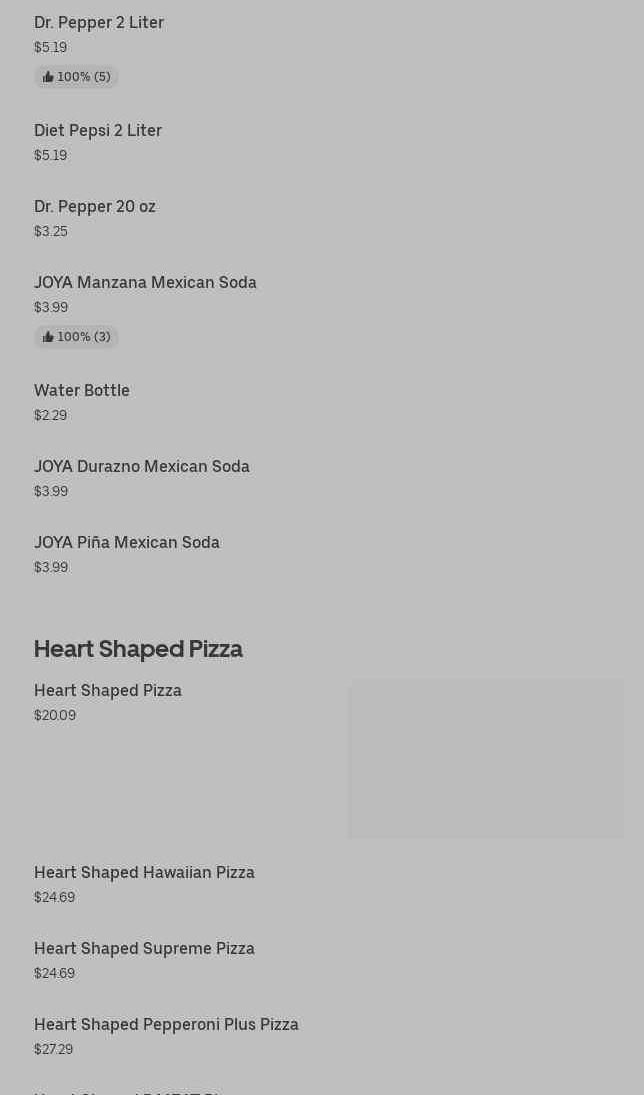Add Water Bottle item
This screenshot has width=644, height=1095.
(x=82, y=390)
